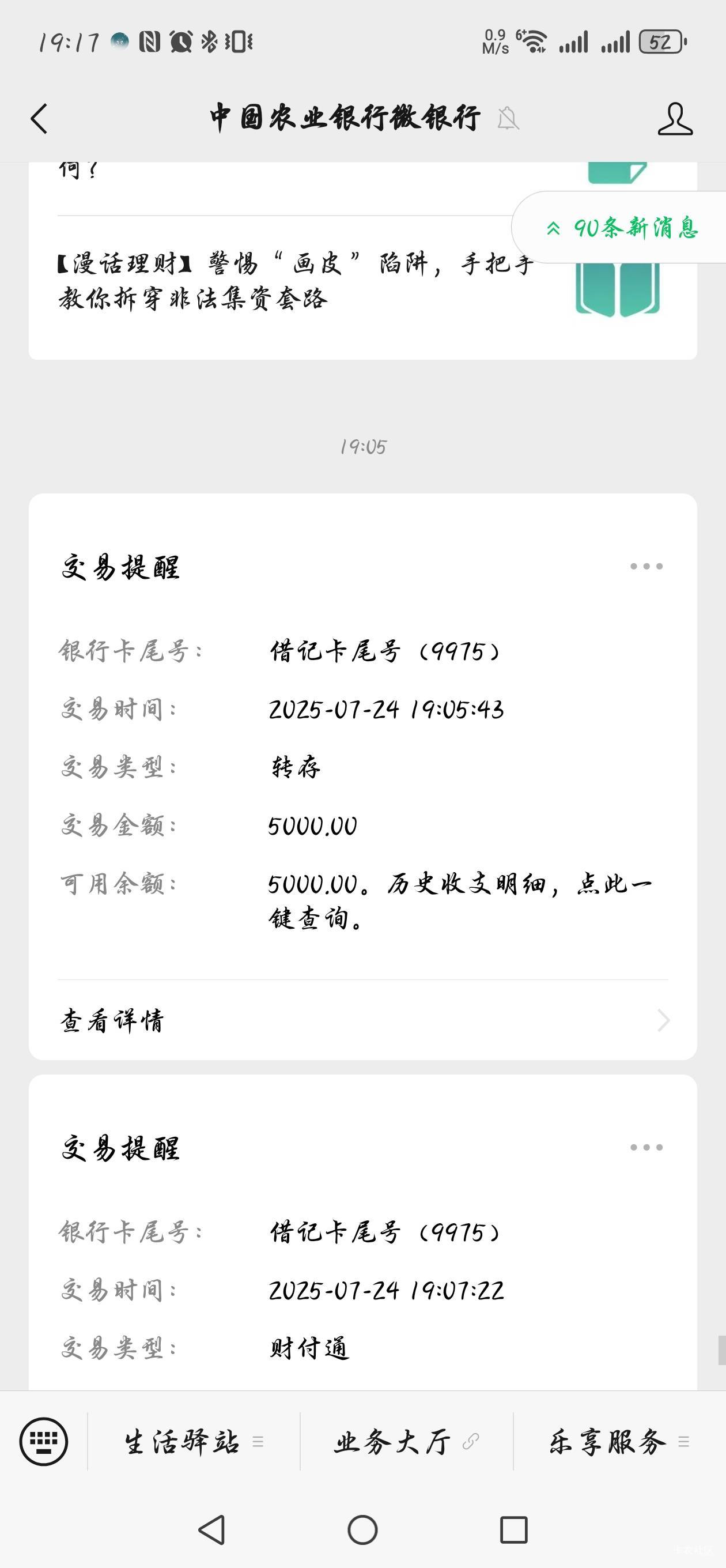The height and width of the screenshot is (1568, 726).
Task: Open the overflow menu on the 19:07:22 交易提醒
Action: tap(646, 1147)
